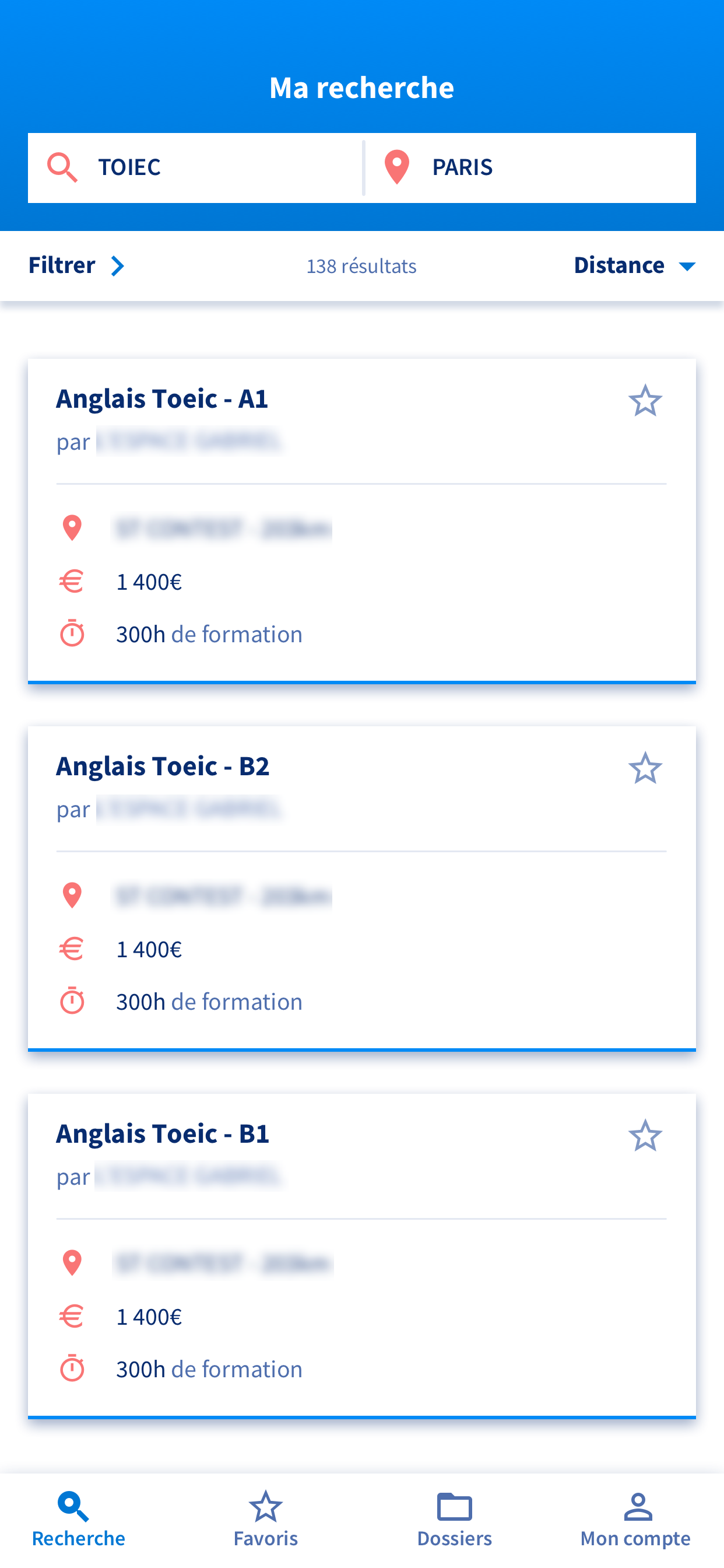Favorite the Anglais Toeic - B1 course
Screen dimensions: 724x1568
[646, 1135]
